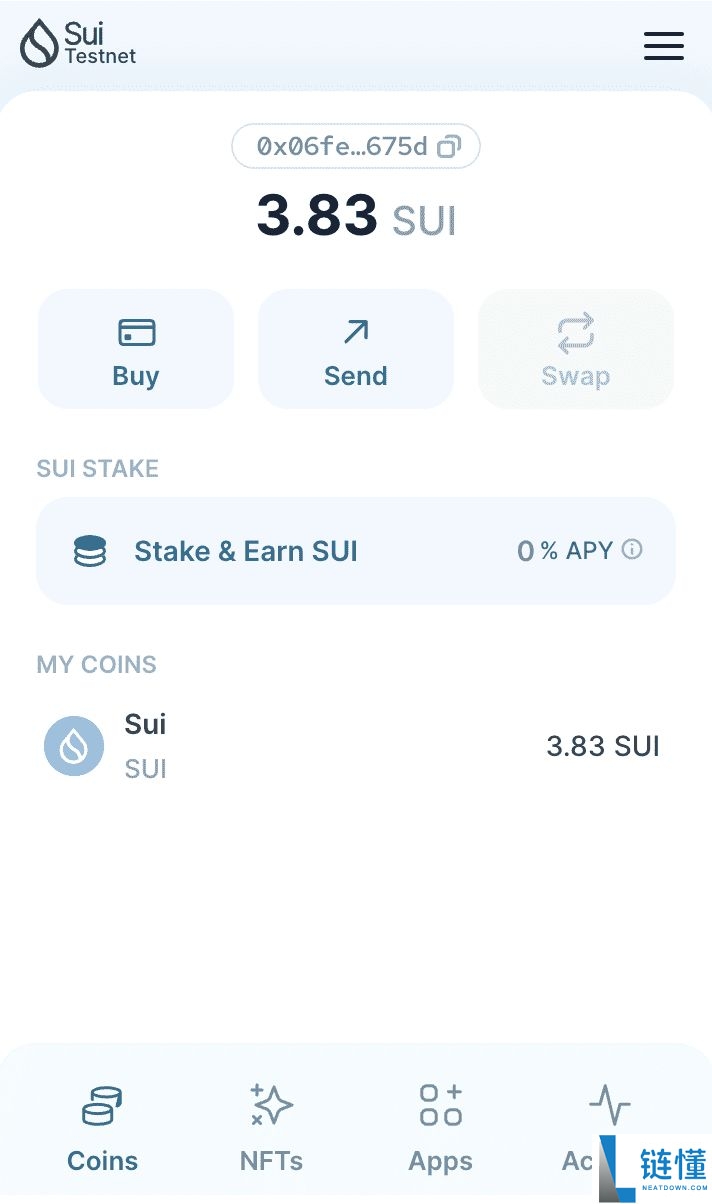
Task: Open the hamburger menu
Action: [663, 46]
